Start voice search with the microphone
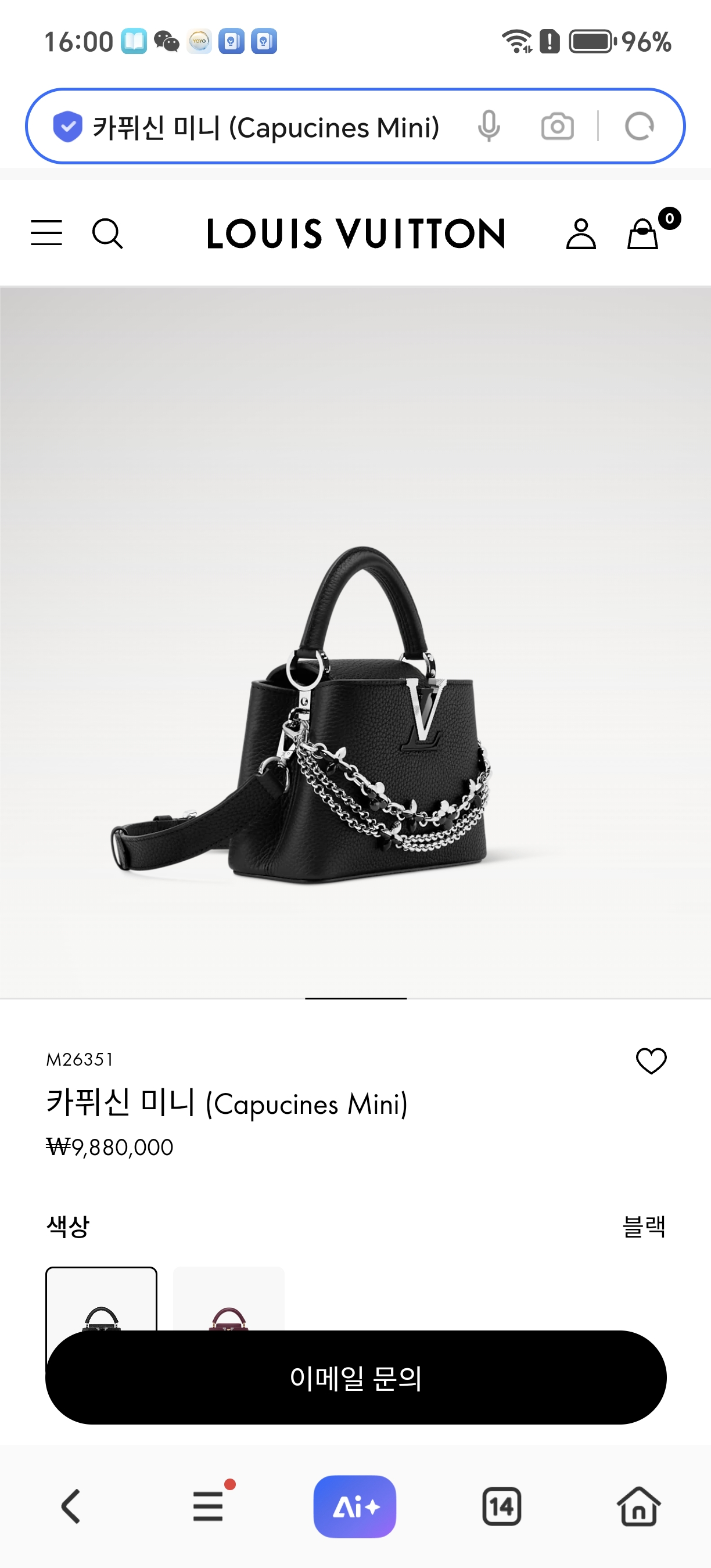 click(489, 127)
